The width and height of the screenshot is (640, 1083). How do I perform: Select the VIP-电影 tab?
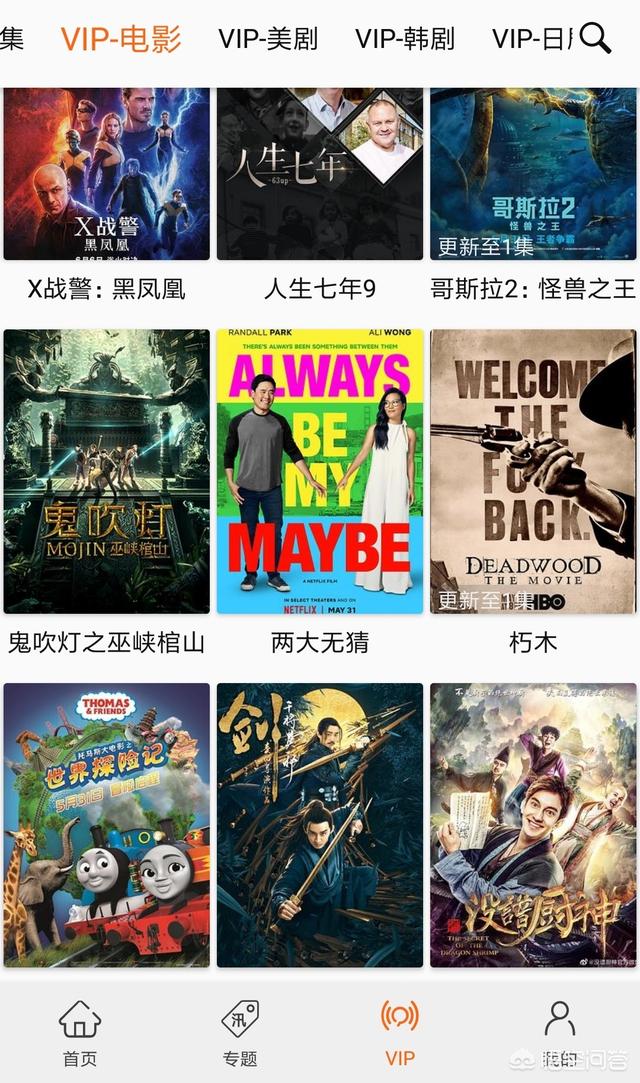coord(121,39)
